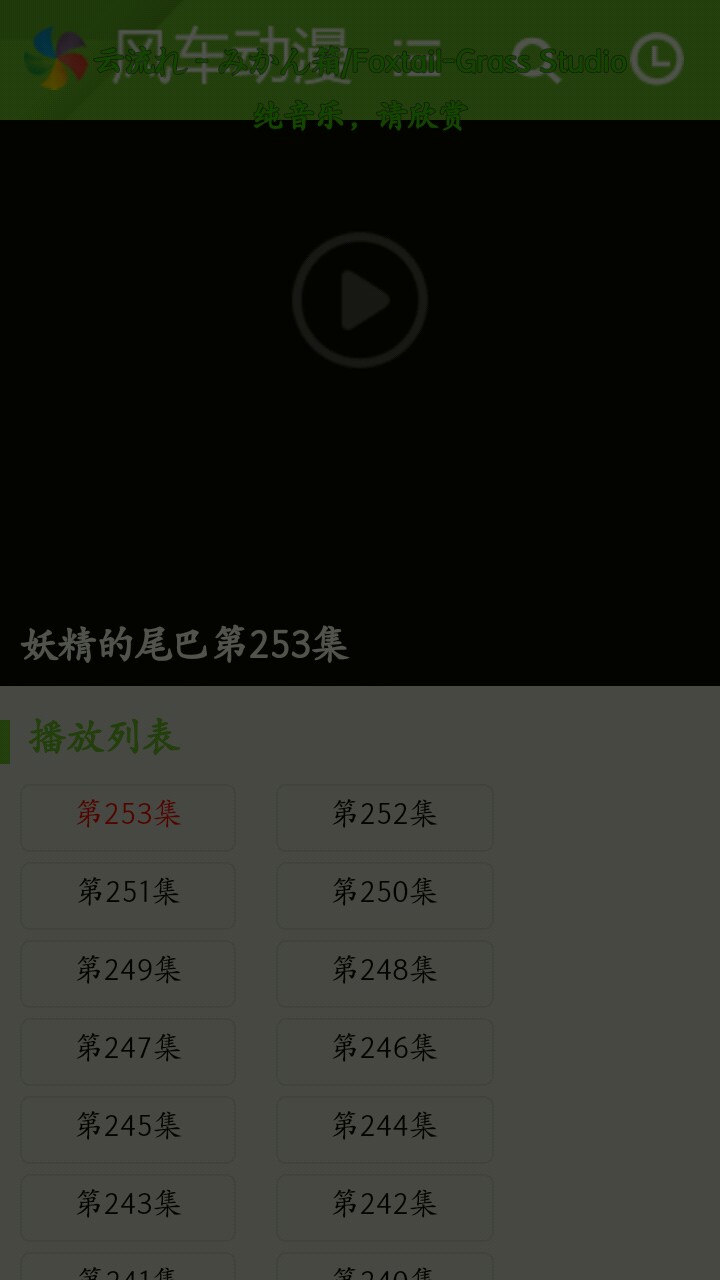This screenshot has width=720, height=1280.
Task: Open watch history clock icon
Action: [x=657, y=59]
